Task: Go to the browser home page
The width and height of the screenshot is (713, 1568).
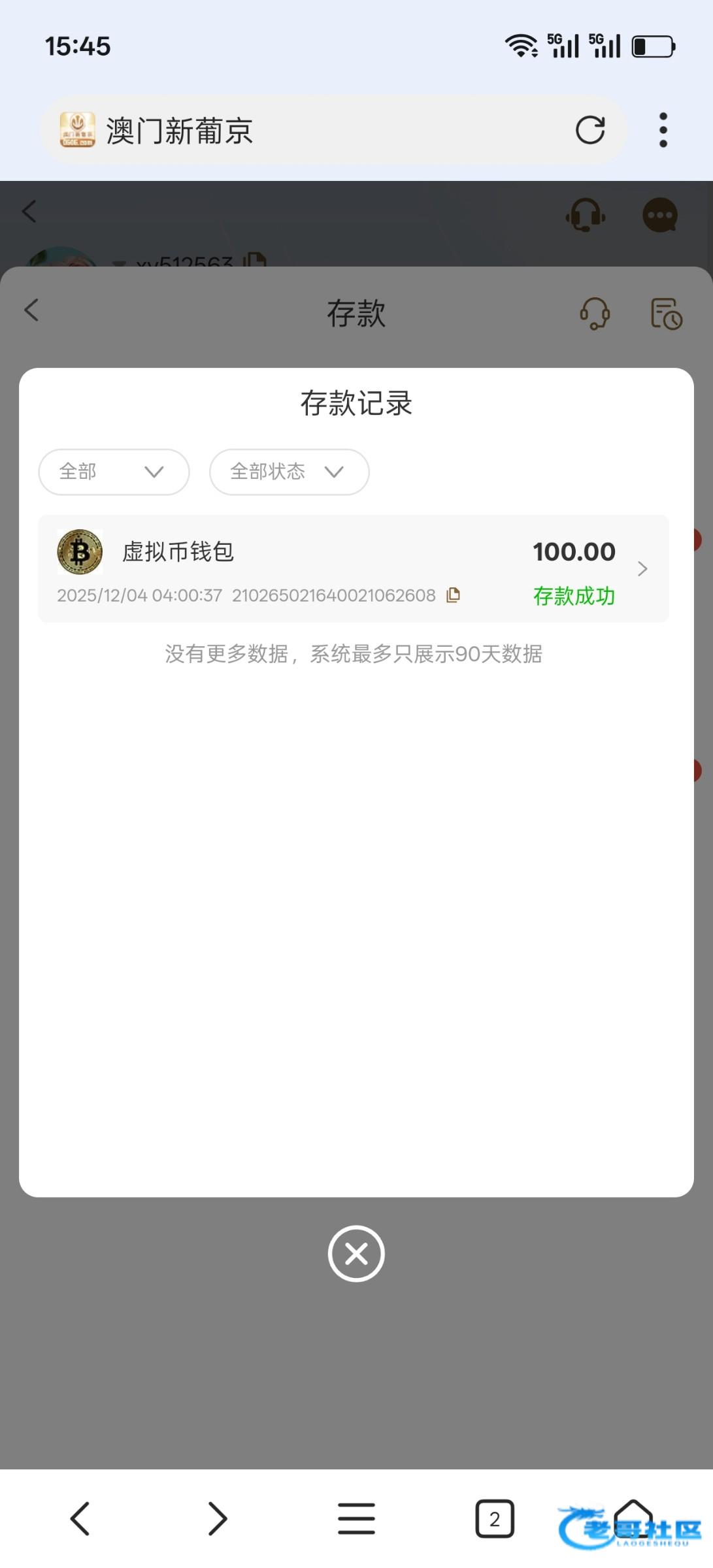Action: pos(633,1518)
